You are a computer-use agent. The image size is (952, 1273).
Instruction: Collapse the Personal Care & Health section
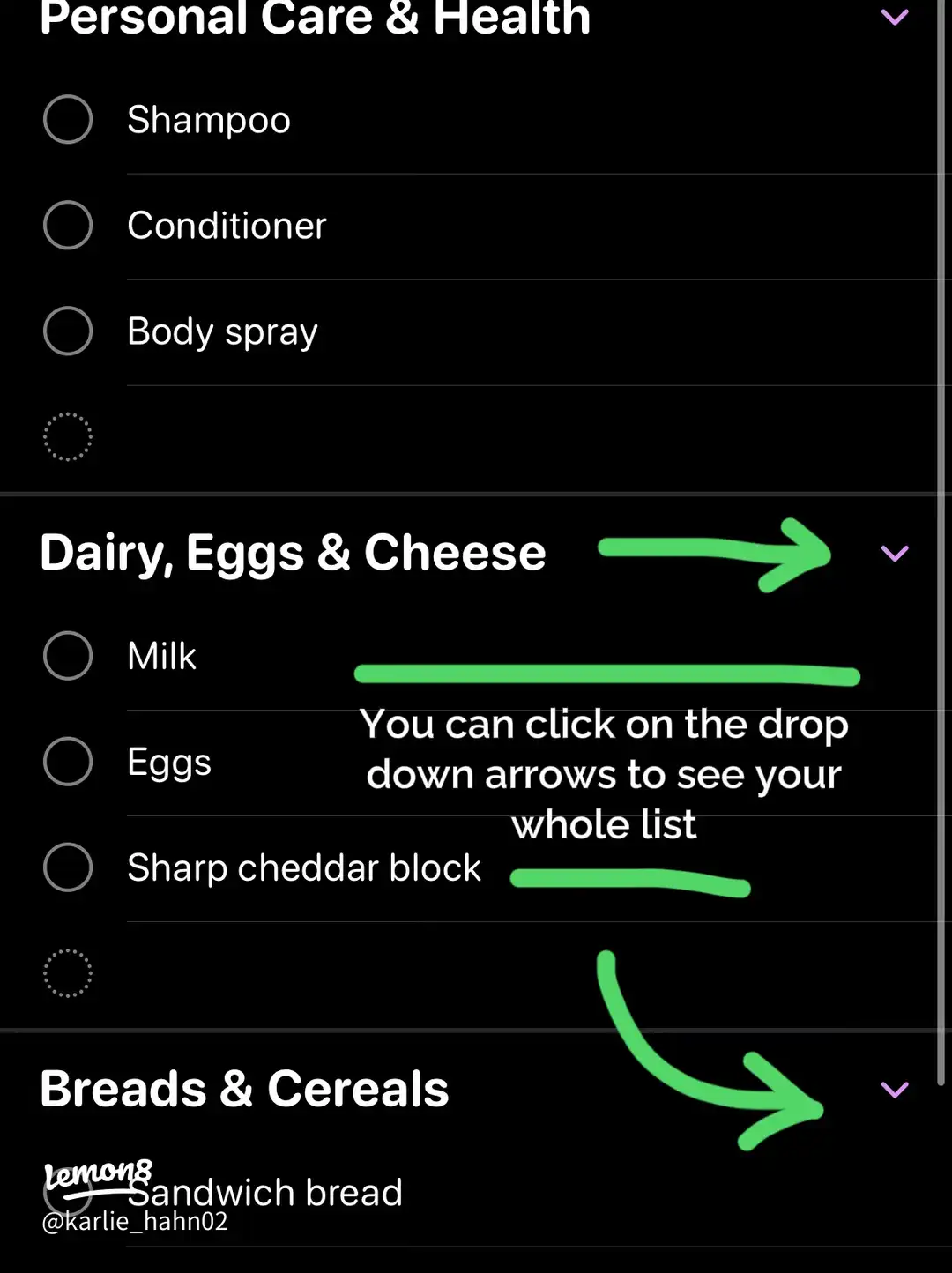(x=895, y=17)
